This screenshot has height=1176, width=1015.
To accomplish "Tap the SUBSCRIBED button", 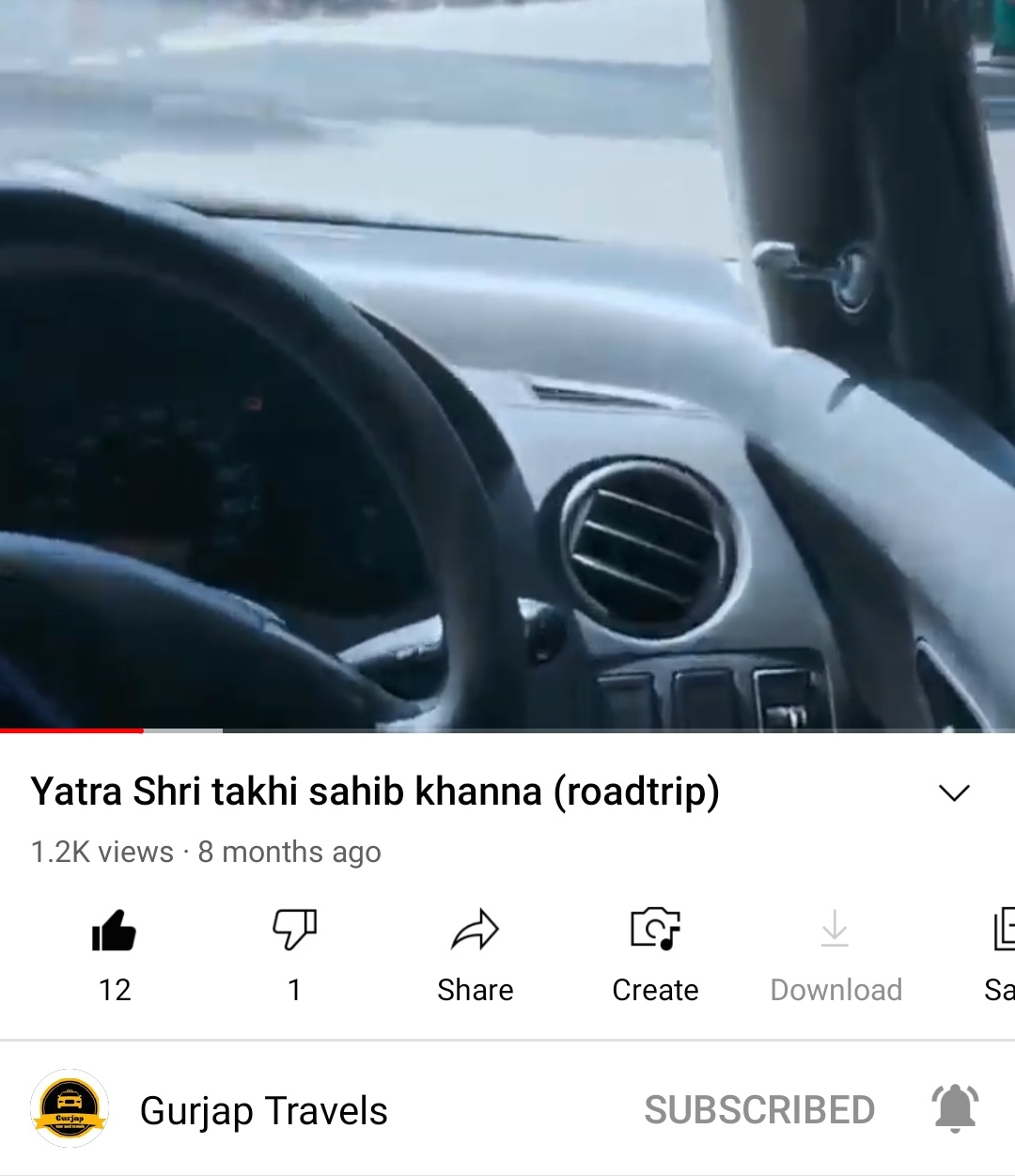I will (759, 1110).
